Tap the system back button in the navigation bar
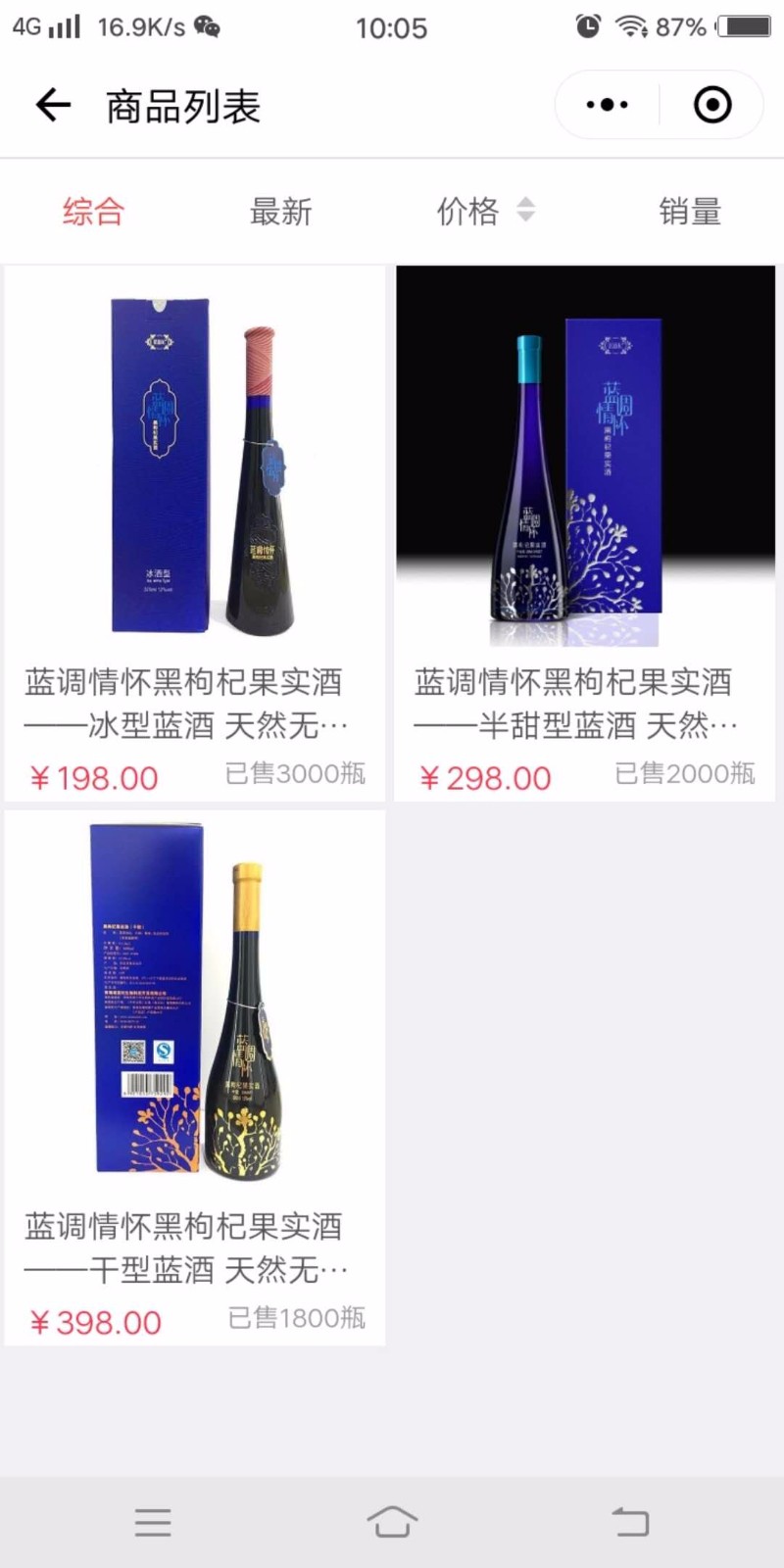 coord(631,1522)
